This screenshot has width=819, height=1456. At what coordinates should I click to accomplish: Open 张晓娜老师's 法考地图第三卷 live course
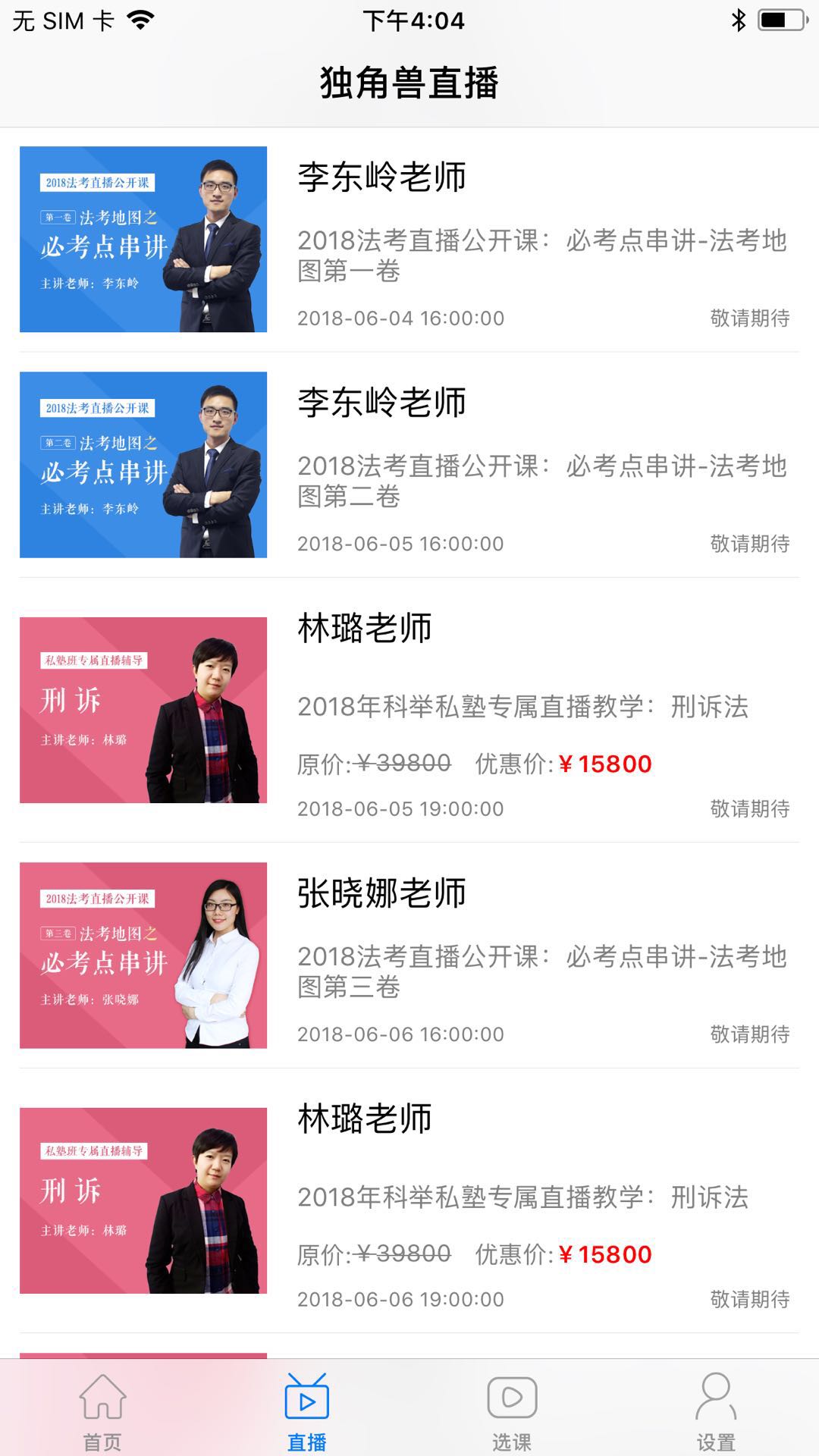pos(409,955)
